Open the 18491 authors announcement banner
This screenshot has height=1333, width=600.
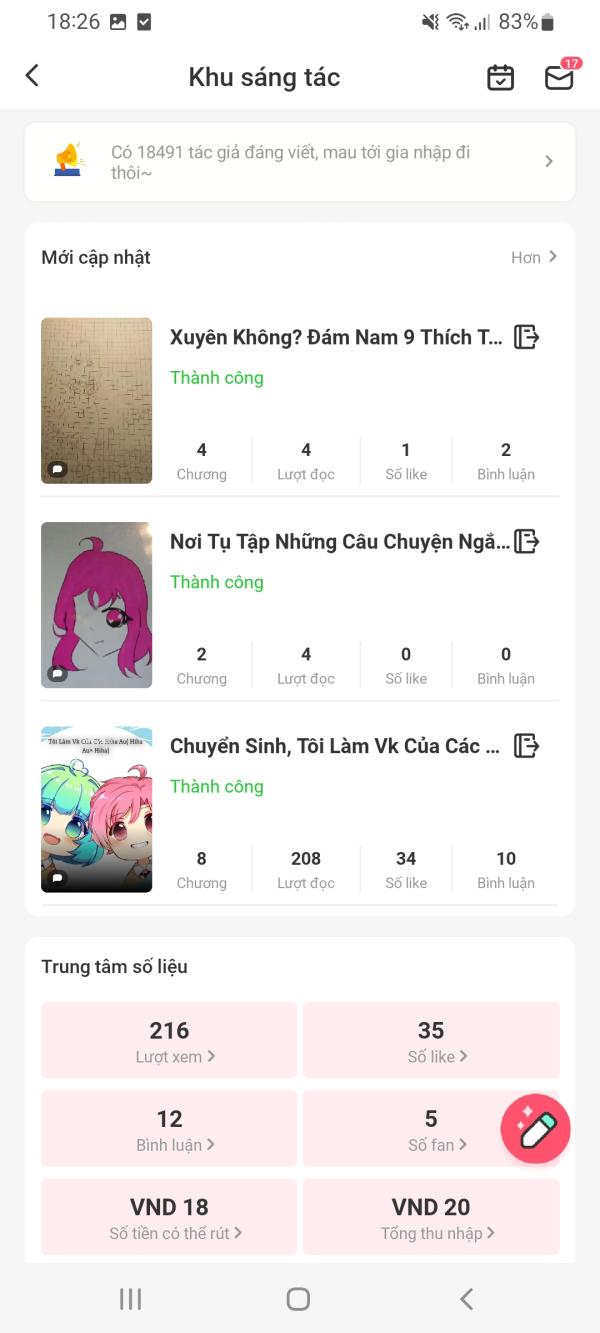pos(300,162)
